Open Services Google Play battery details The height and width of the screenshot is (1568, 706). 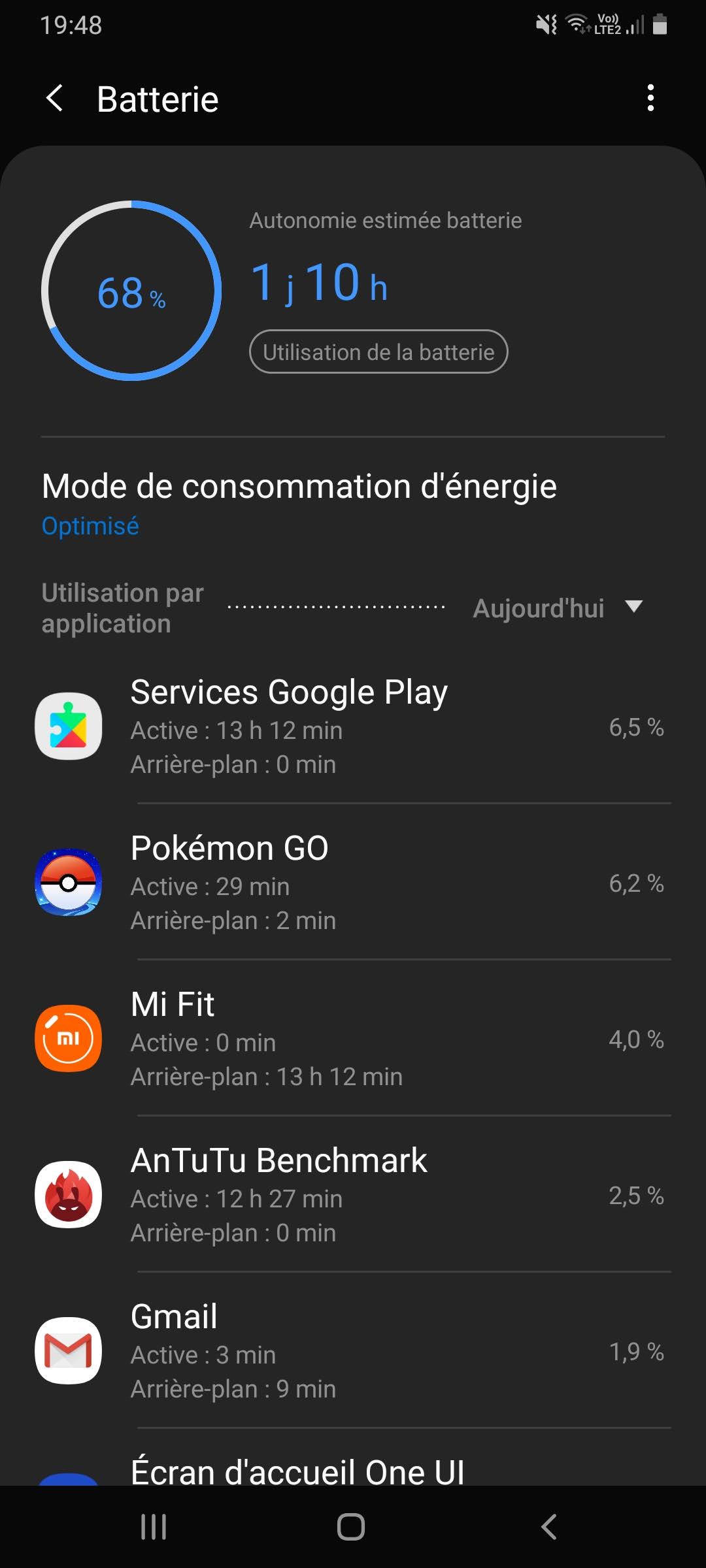point(353,727)
